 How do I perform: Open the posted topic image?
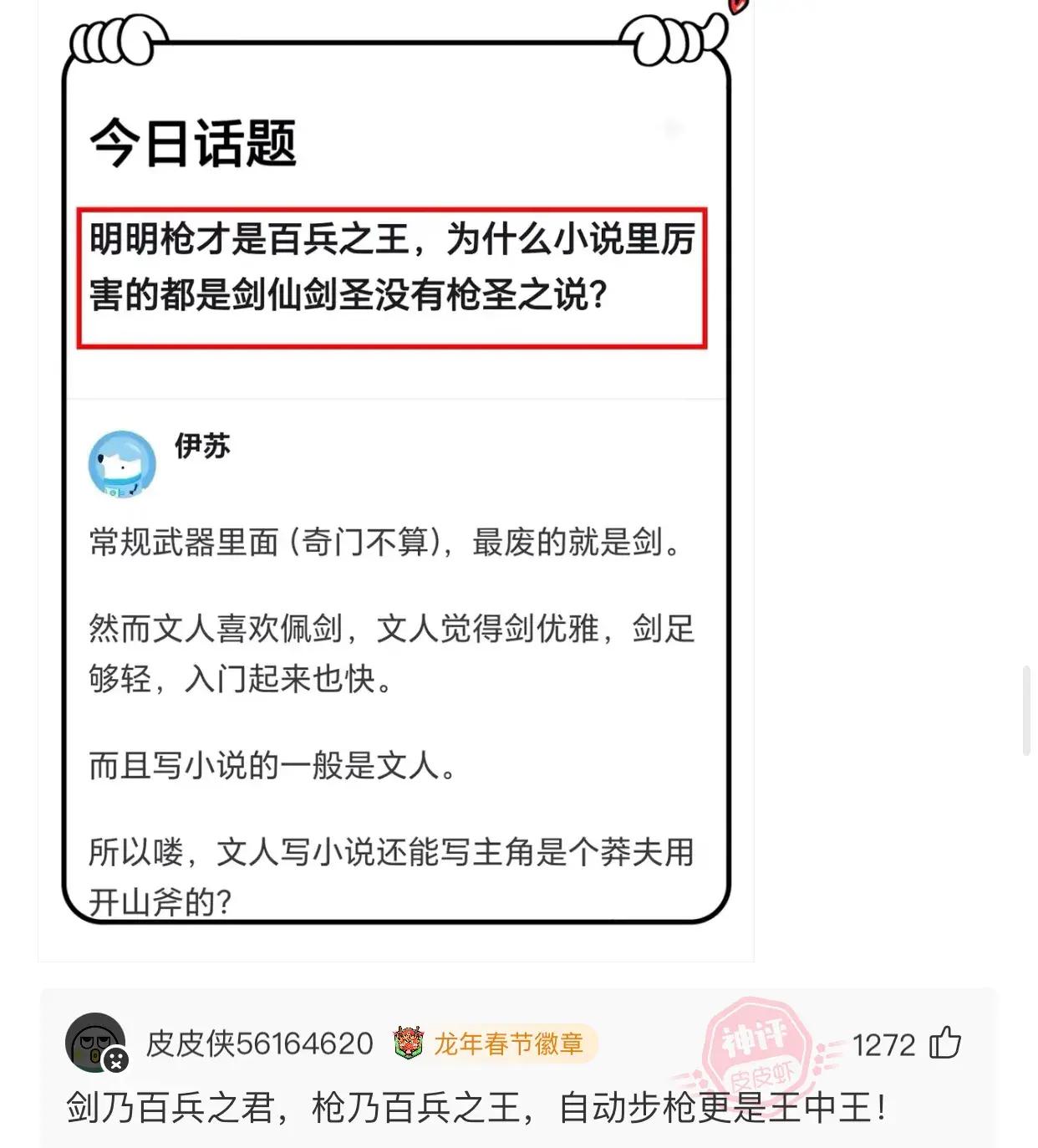coord(395,477)
